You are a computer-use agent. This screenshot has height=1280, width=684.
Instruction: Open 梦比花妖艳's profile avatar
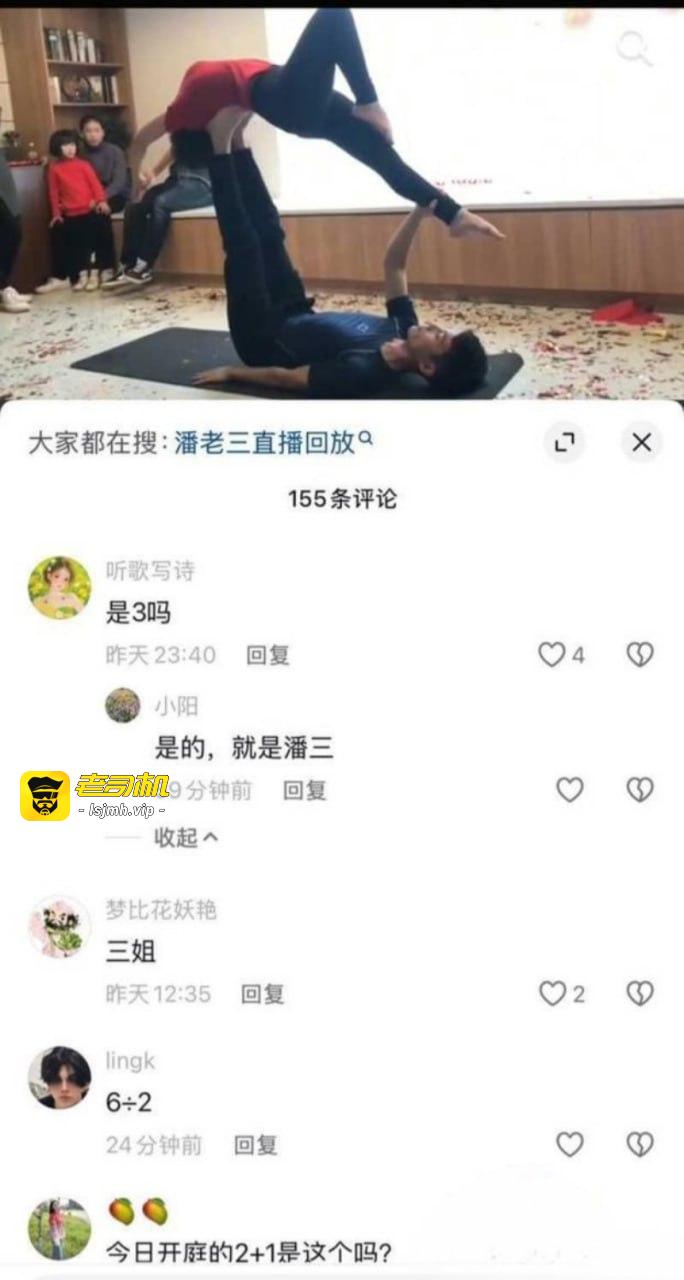click(x=59, y=927)
